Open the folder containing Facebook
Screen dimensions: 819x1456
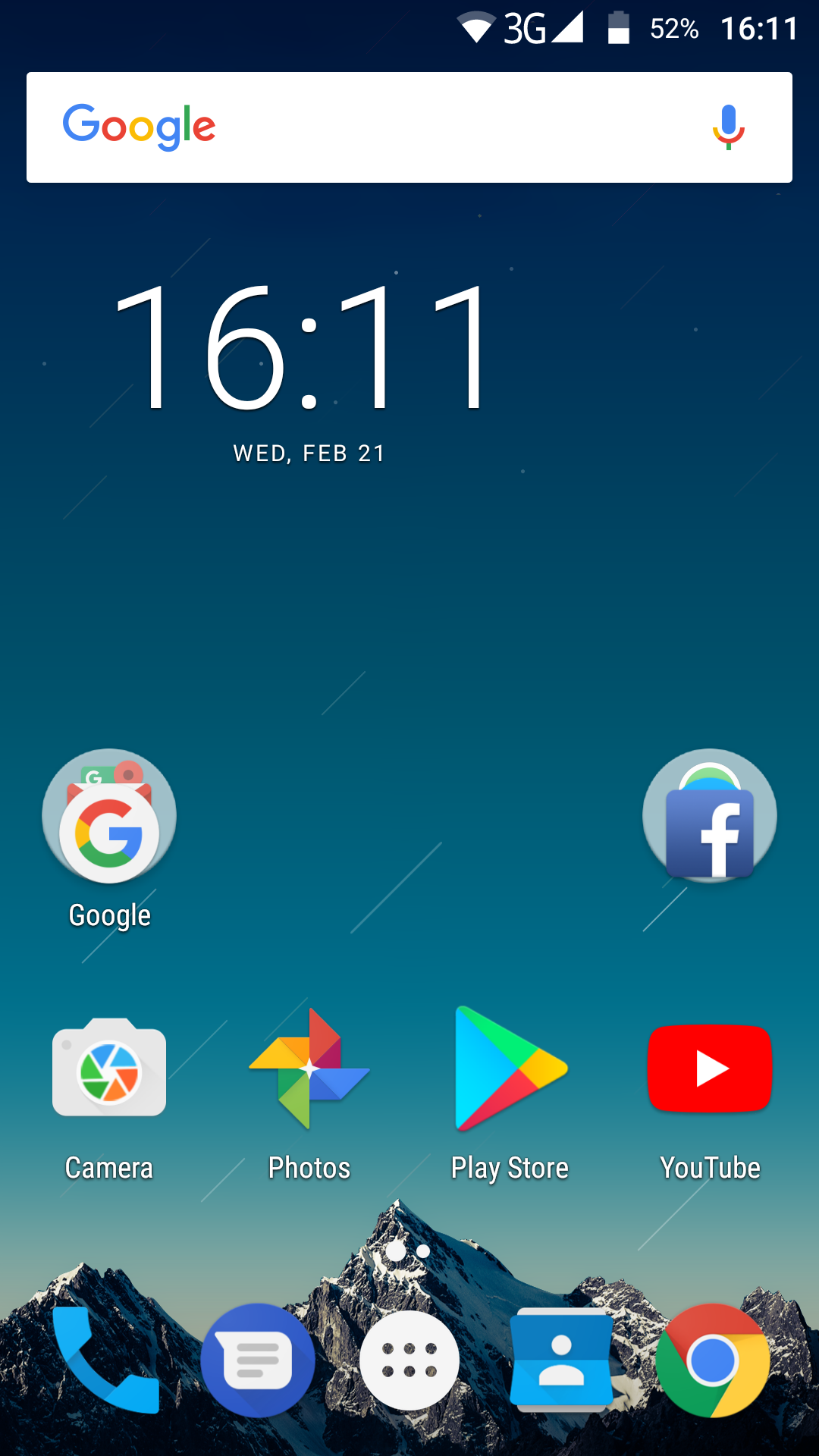[710, 816]
